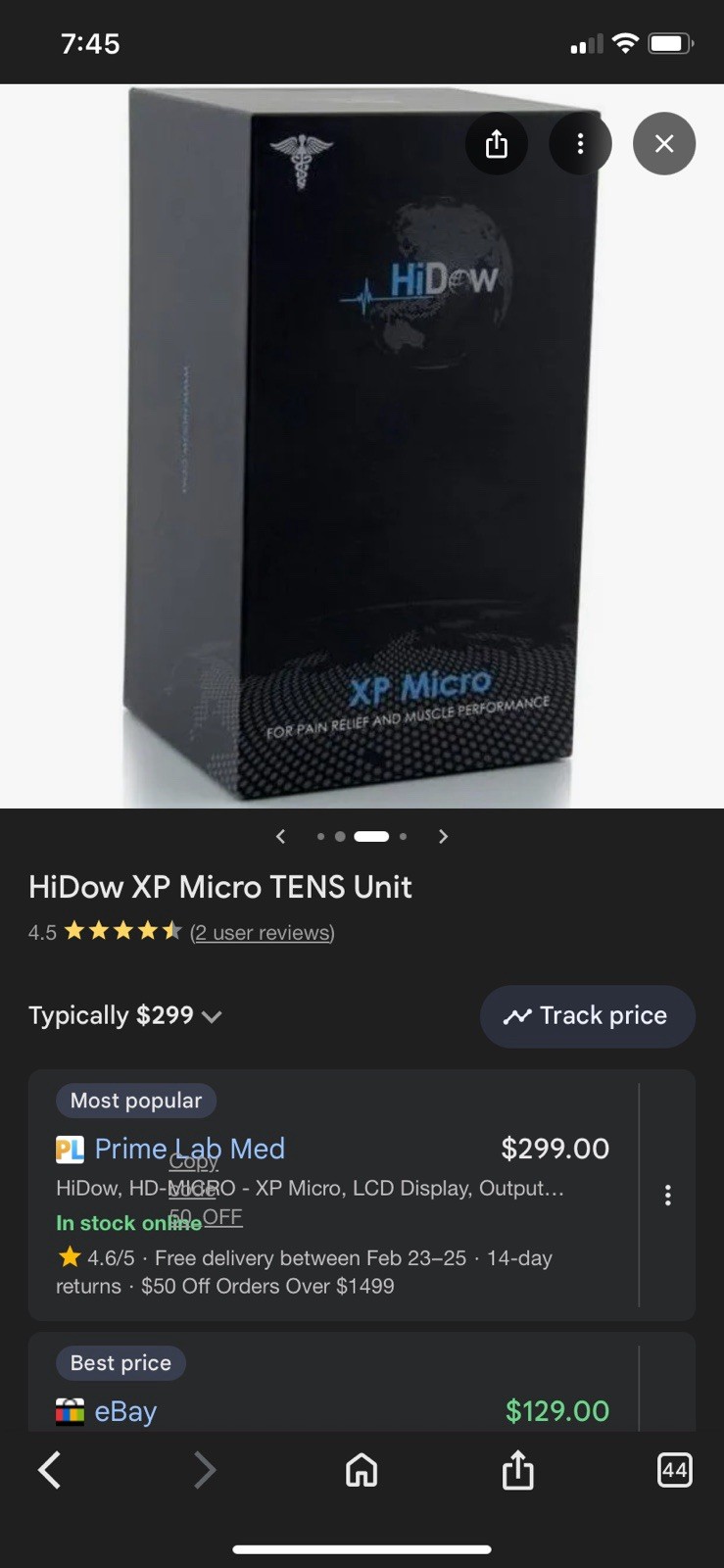This screenshot has width=724, height=1568.
Task: Open the 2 user reviews link
Action: (262, 932)
